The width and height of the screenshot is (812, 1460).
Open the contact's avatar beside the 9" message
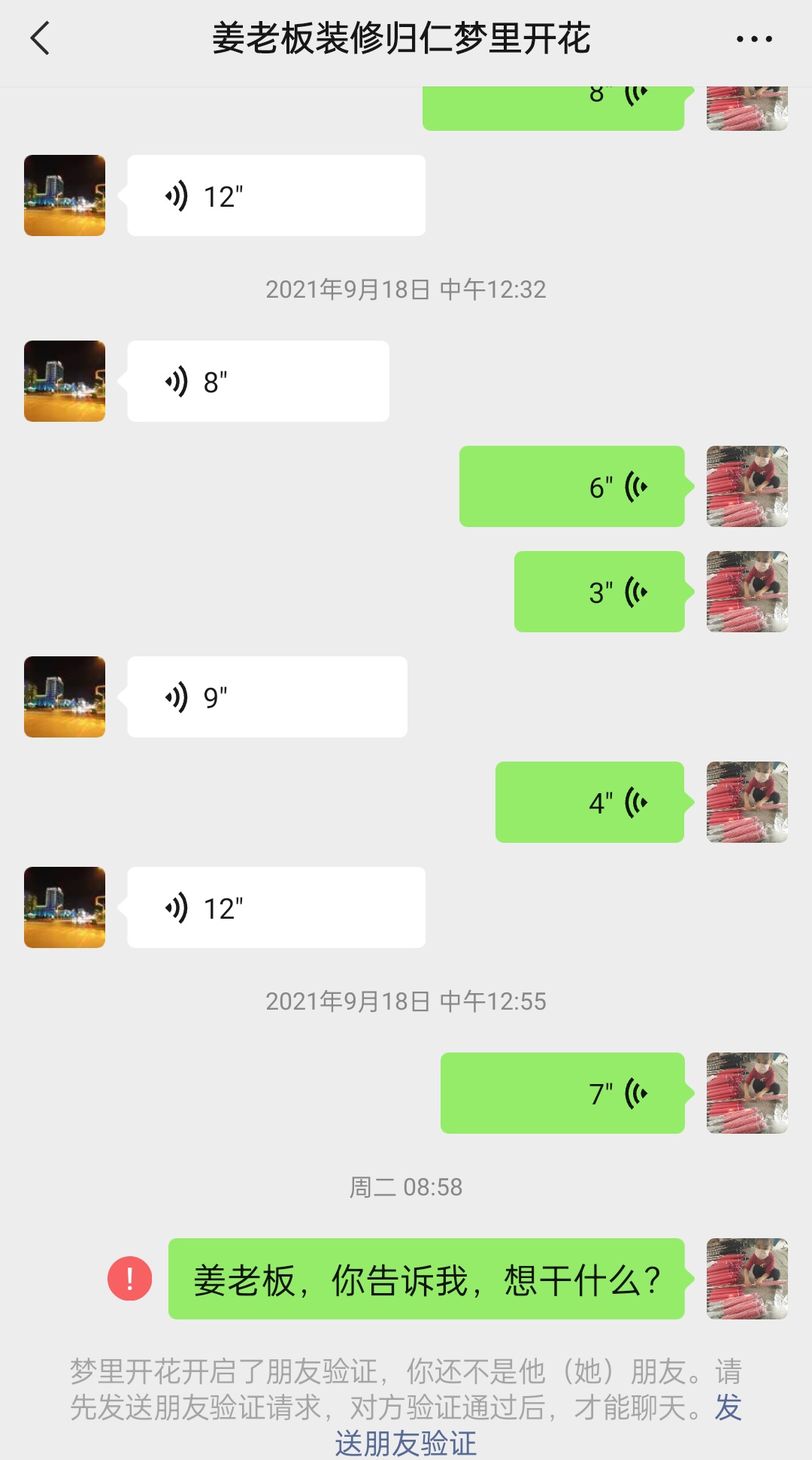click(65, 697)
